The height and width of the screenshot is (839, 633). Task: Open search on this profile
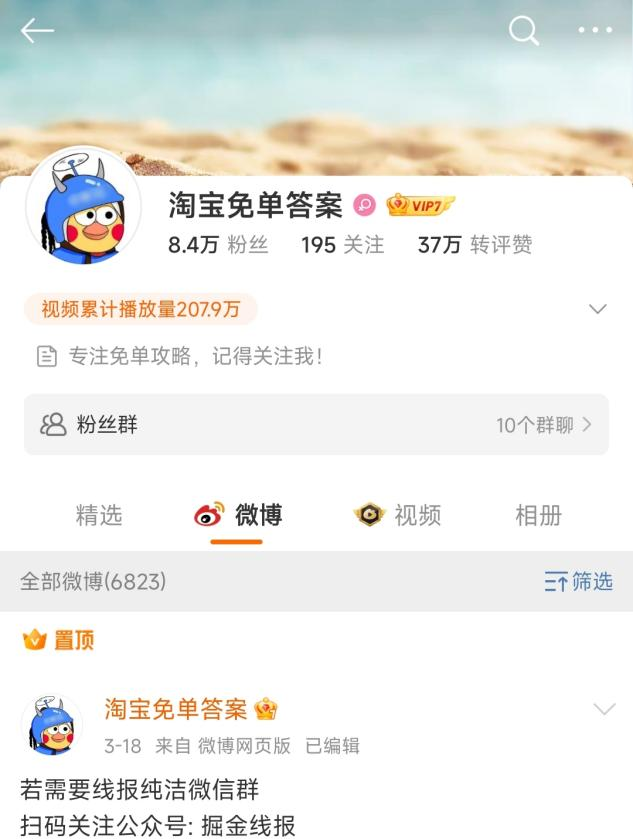click(x=524, y=31)
